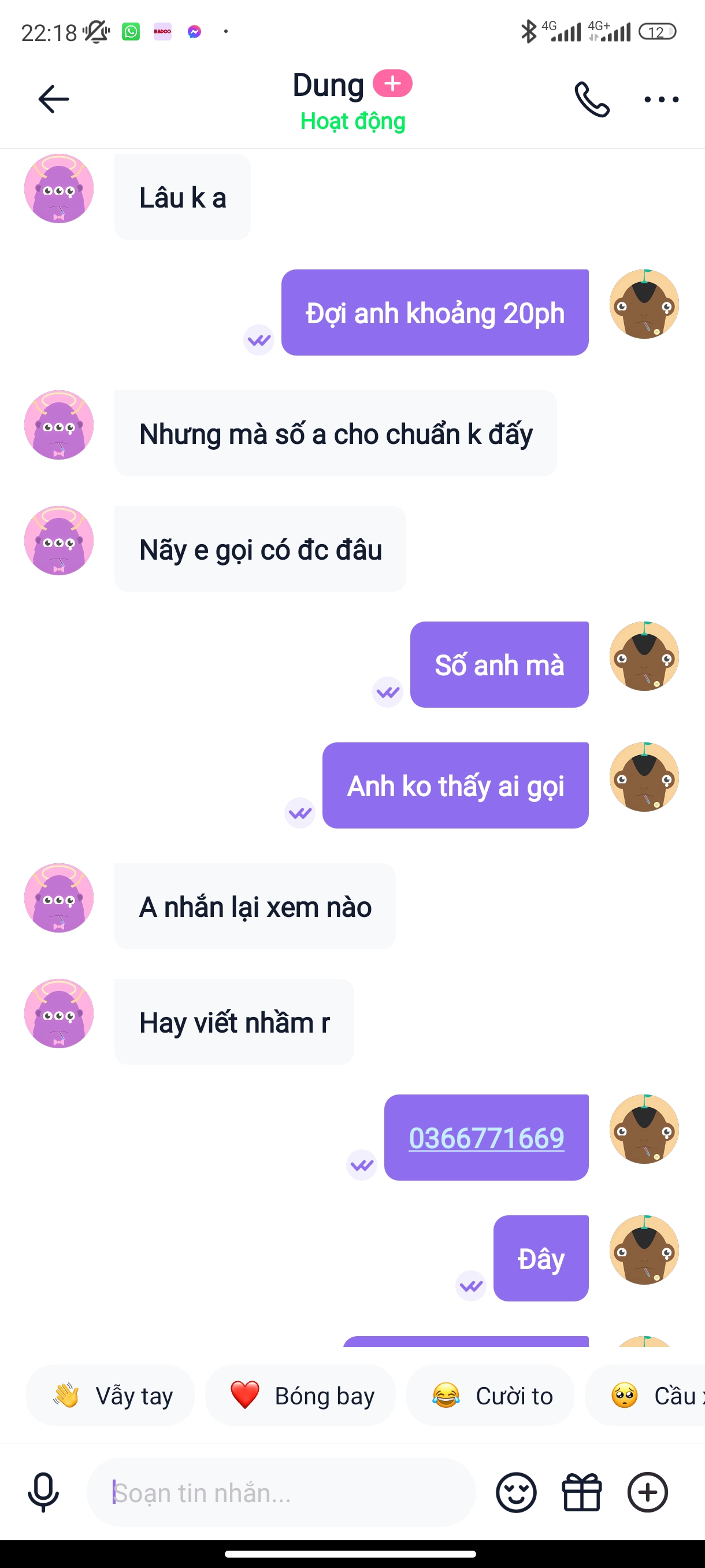The width and height of the screenshot is (705, 1568).
Task: Open Dung's avatar next to "Lâu k a"
Action: [59, 188]
